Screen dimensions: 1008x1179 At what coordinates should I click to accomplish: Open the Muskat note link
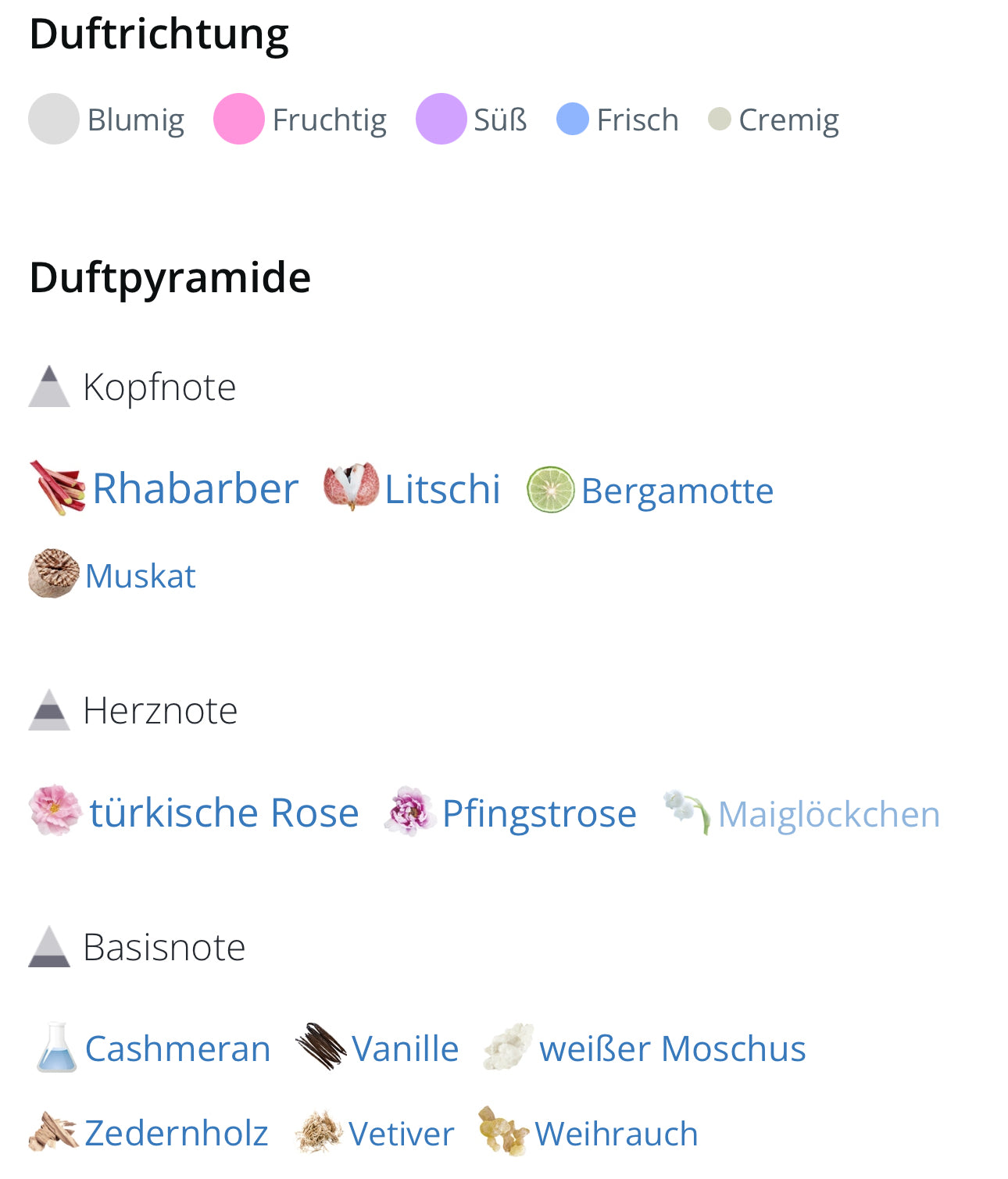coord(140,577)
